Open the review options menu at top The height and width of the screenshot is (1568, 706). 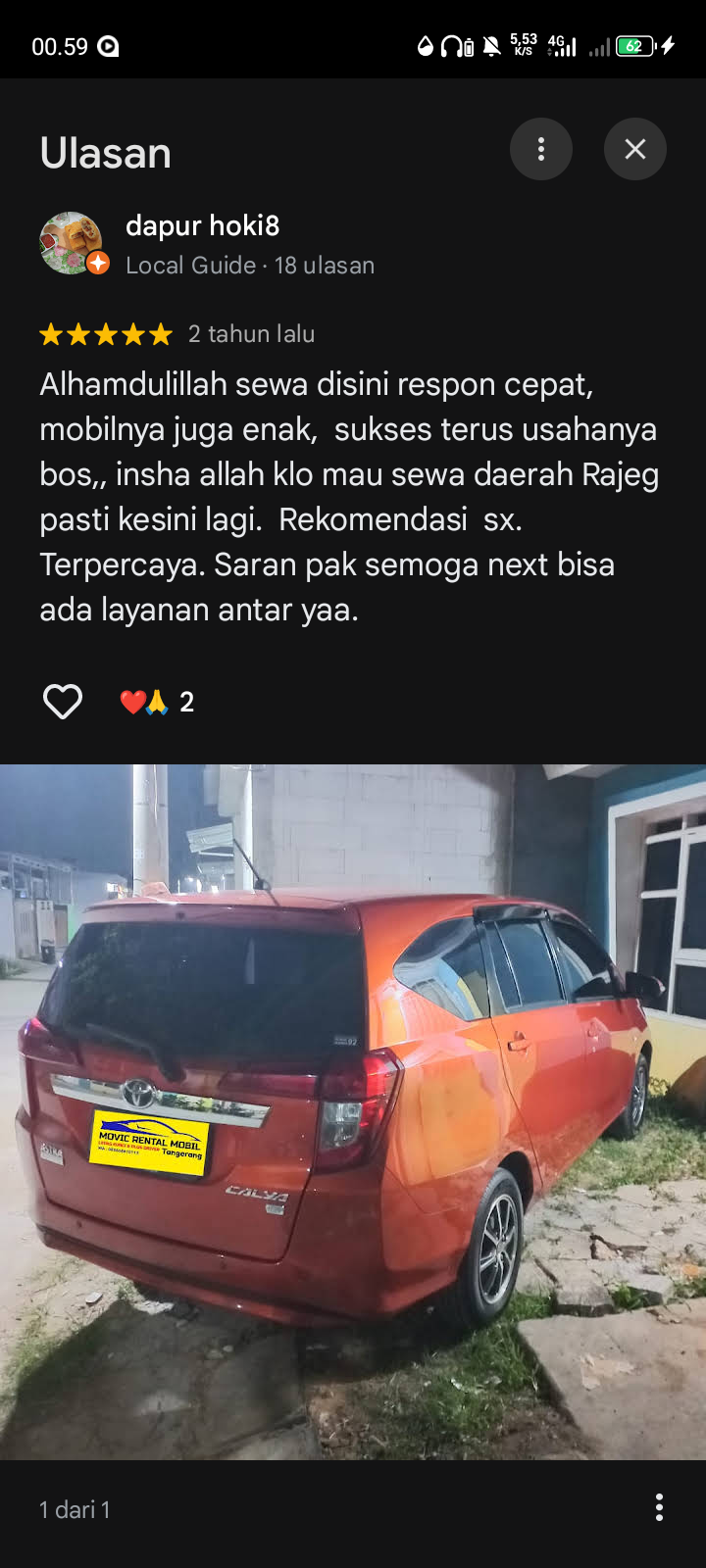(x=540, y=149)
